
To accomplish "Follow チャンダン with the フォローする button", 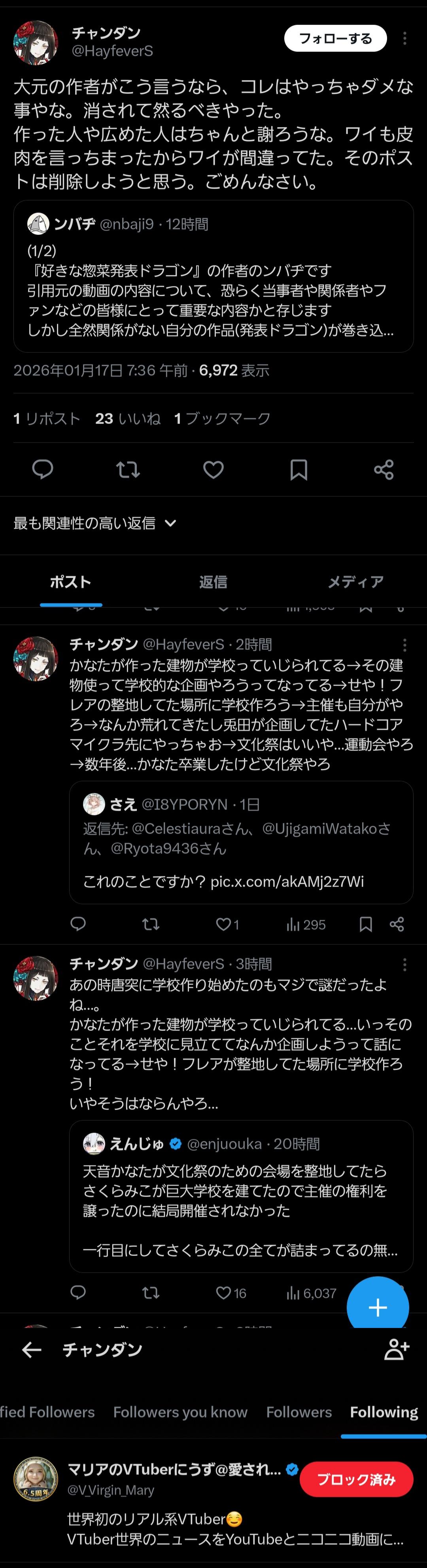I will coord(335,39).
